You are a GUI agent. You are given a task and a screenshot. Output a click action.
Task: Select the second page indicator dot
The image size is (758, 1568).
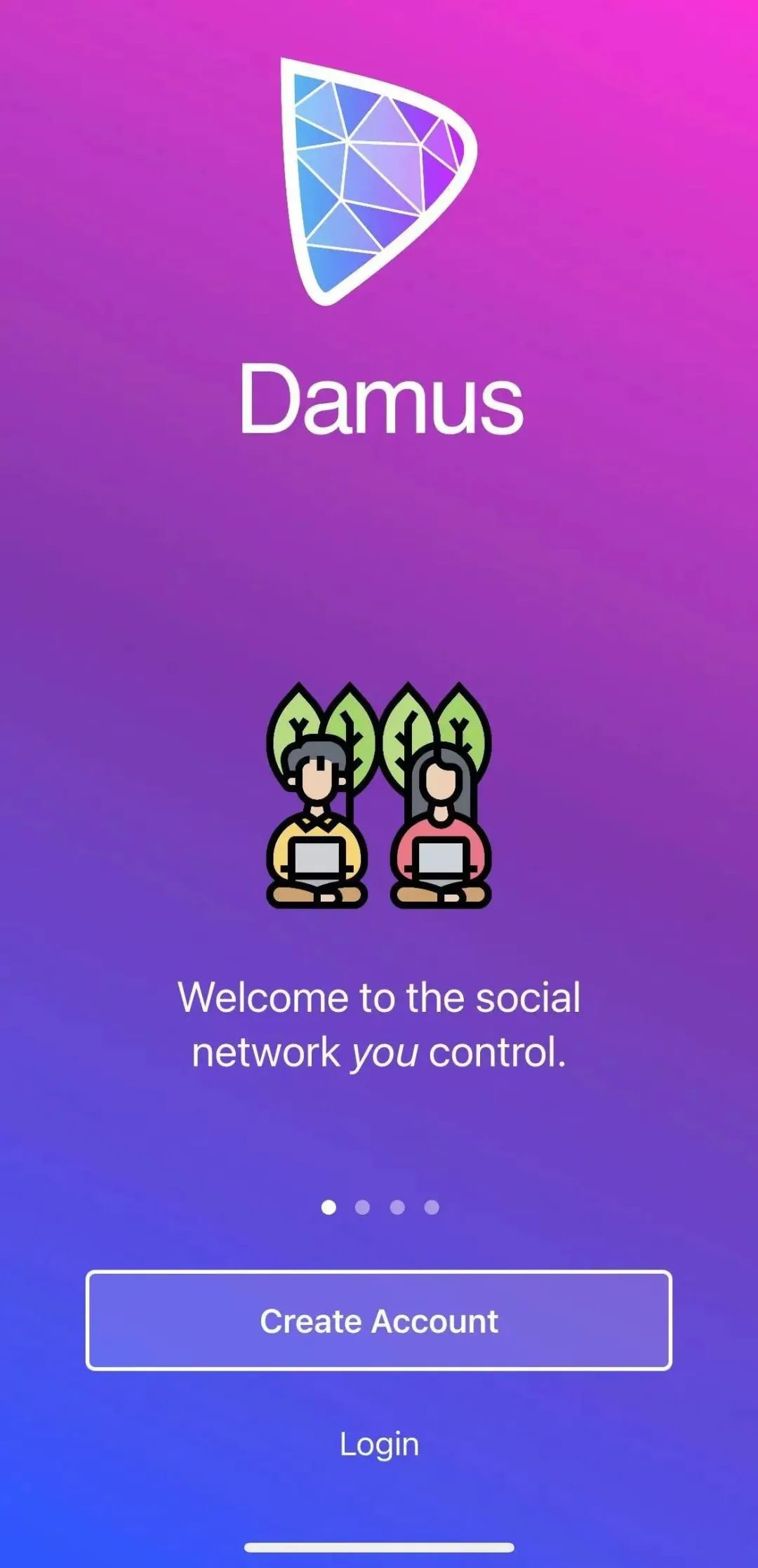[362, 1206]
